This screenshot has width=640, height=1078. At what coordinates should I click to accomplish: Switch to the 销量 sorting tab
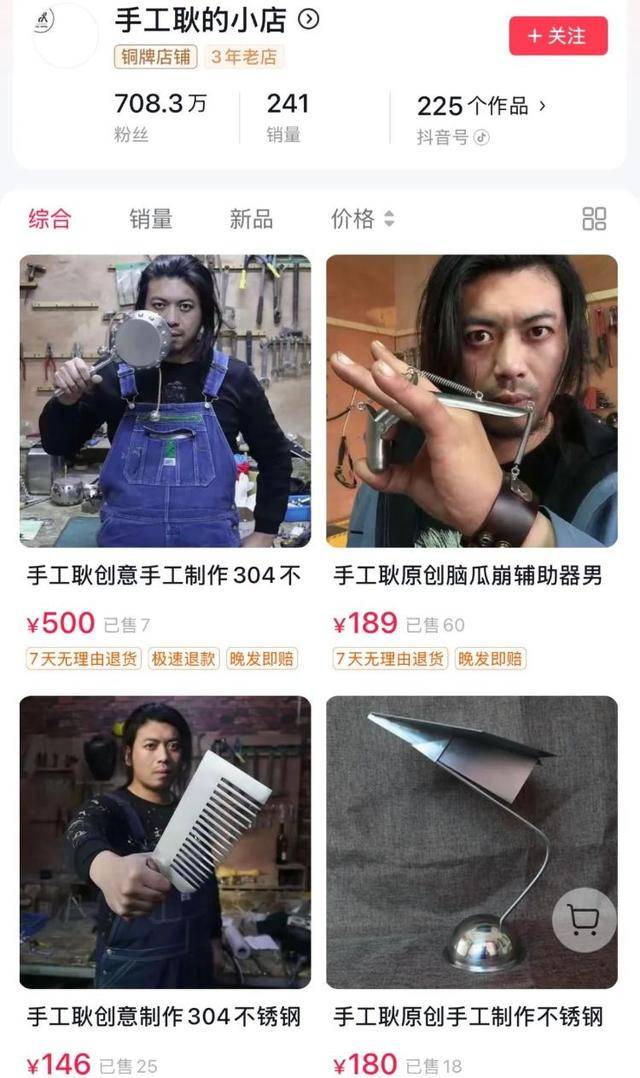click(x=151, y=219)
